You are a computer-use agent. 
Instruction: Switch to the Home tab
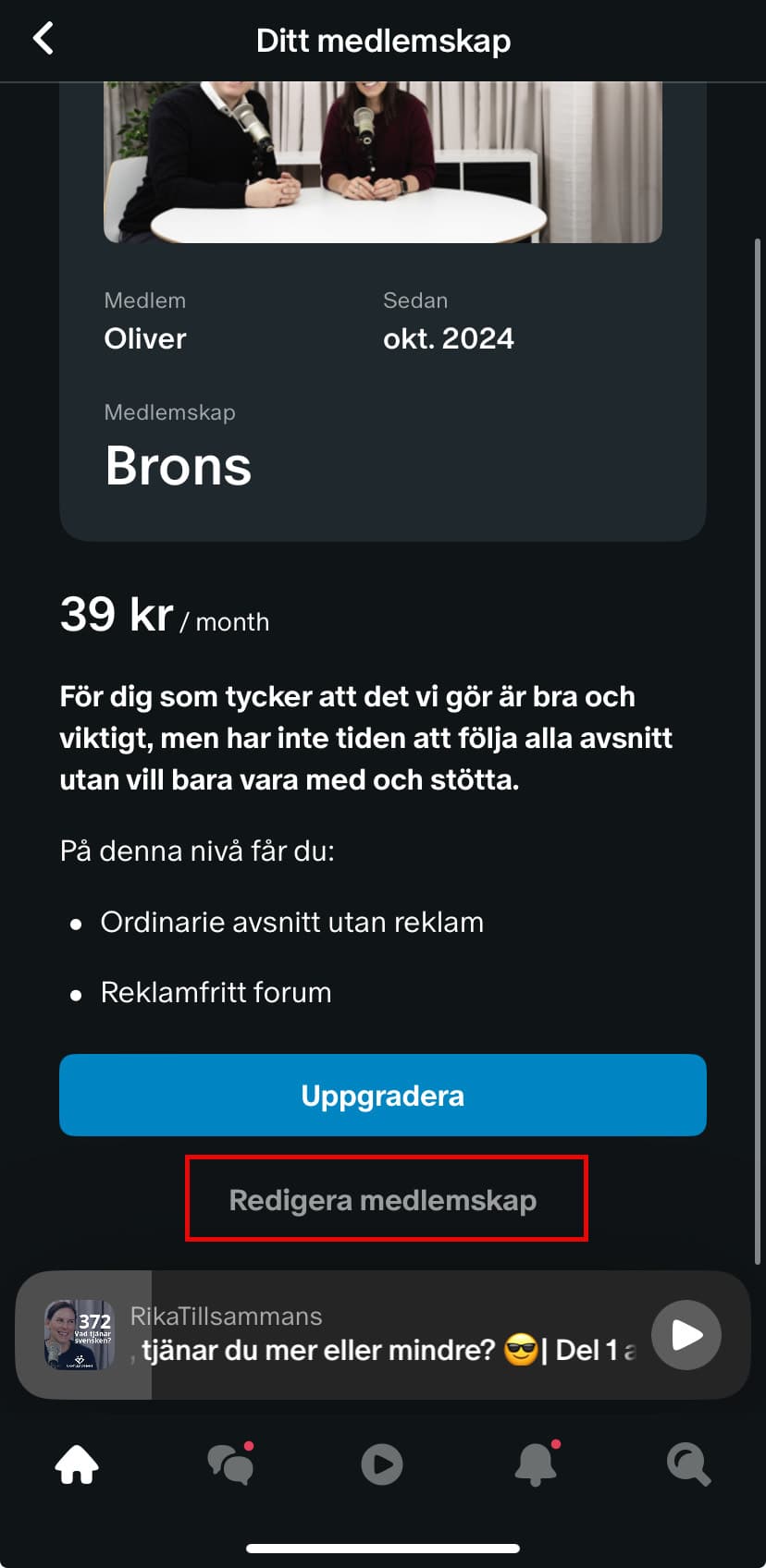coord(77,1464)
